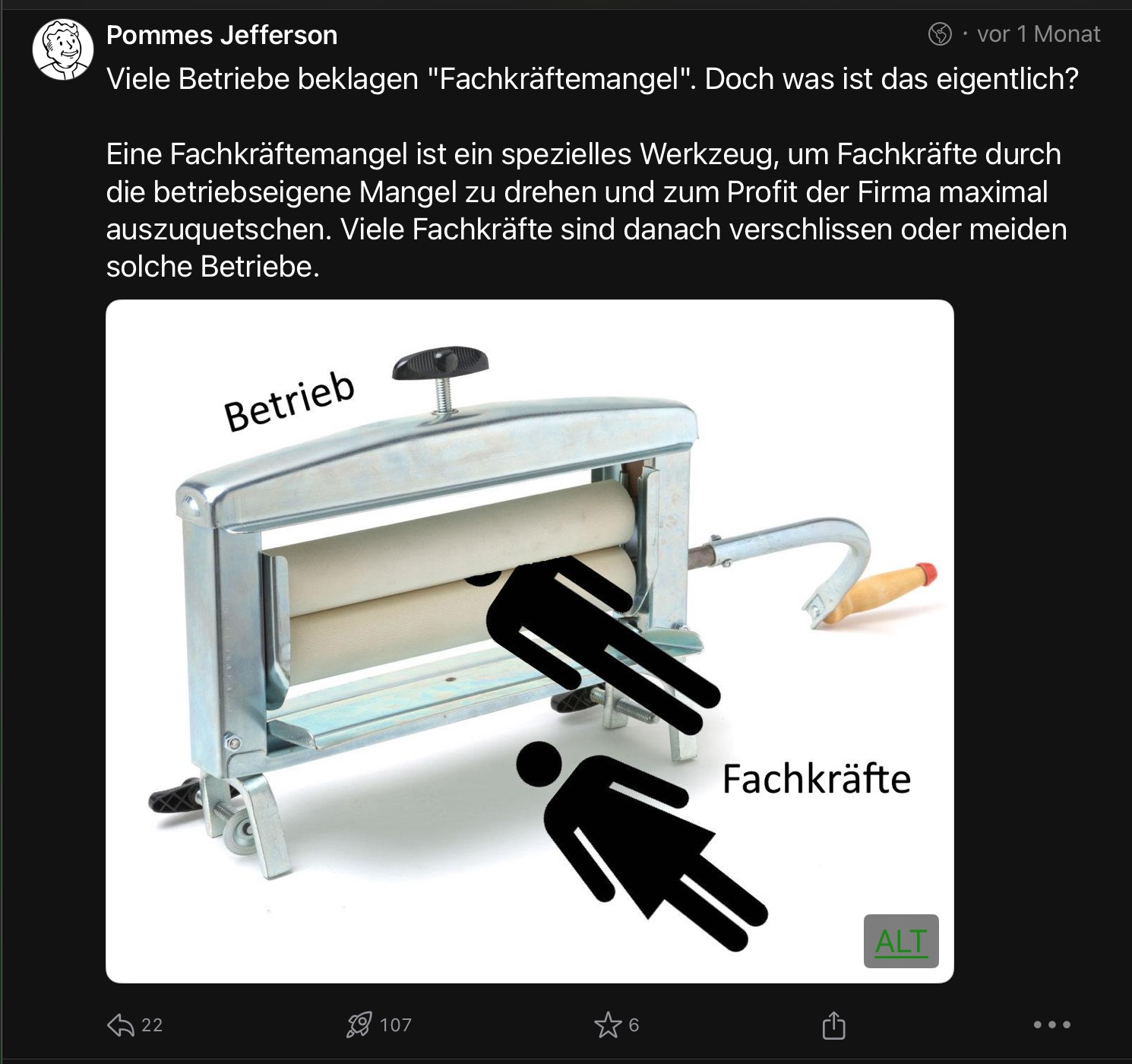Image resolution: width=1132 pixels, height=1064 pixels.
Task: Open Pommes Jefferson's profile avatar
Action: [x=62, y=50]
